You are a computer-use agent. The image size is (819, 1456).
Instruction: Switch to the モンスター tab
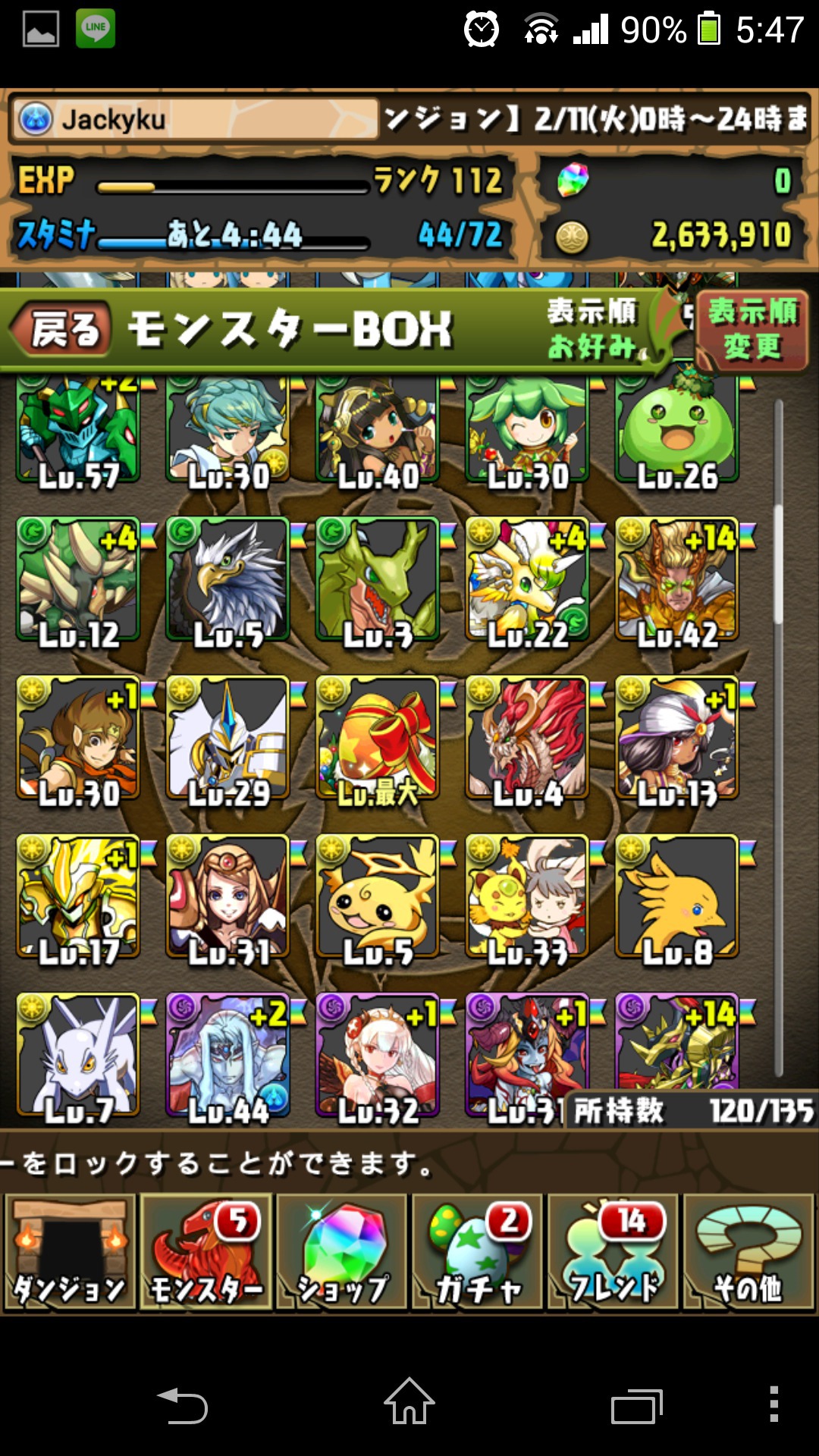pyautogui.click(x=206, y=1252)
